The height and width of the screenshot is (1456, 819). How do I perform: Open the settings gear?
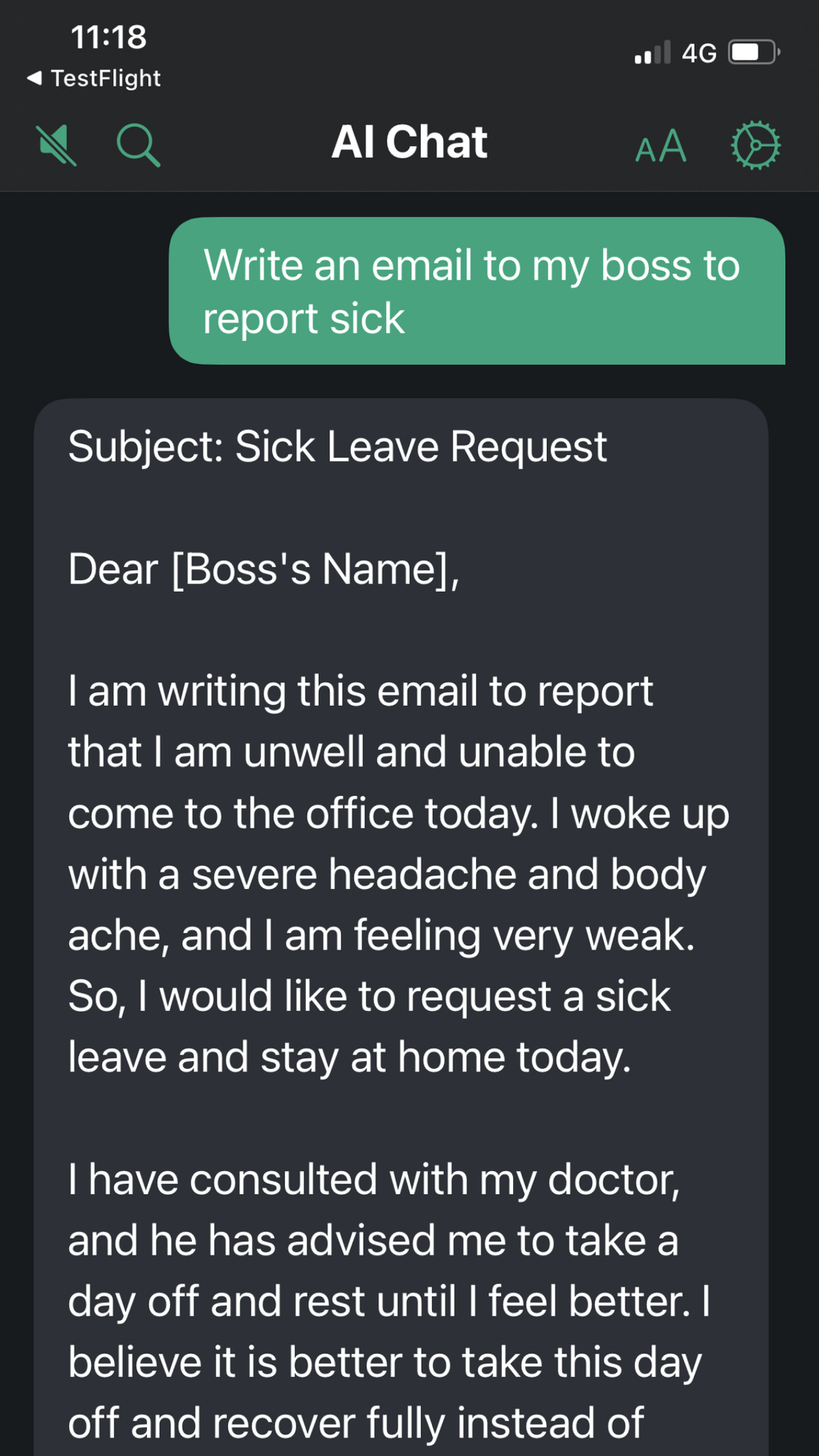coord(756,145)
